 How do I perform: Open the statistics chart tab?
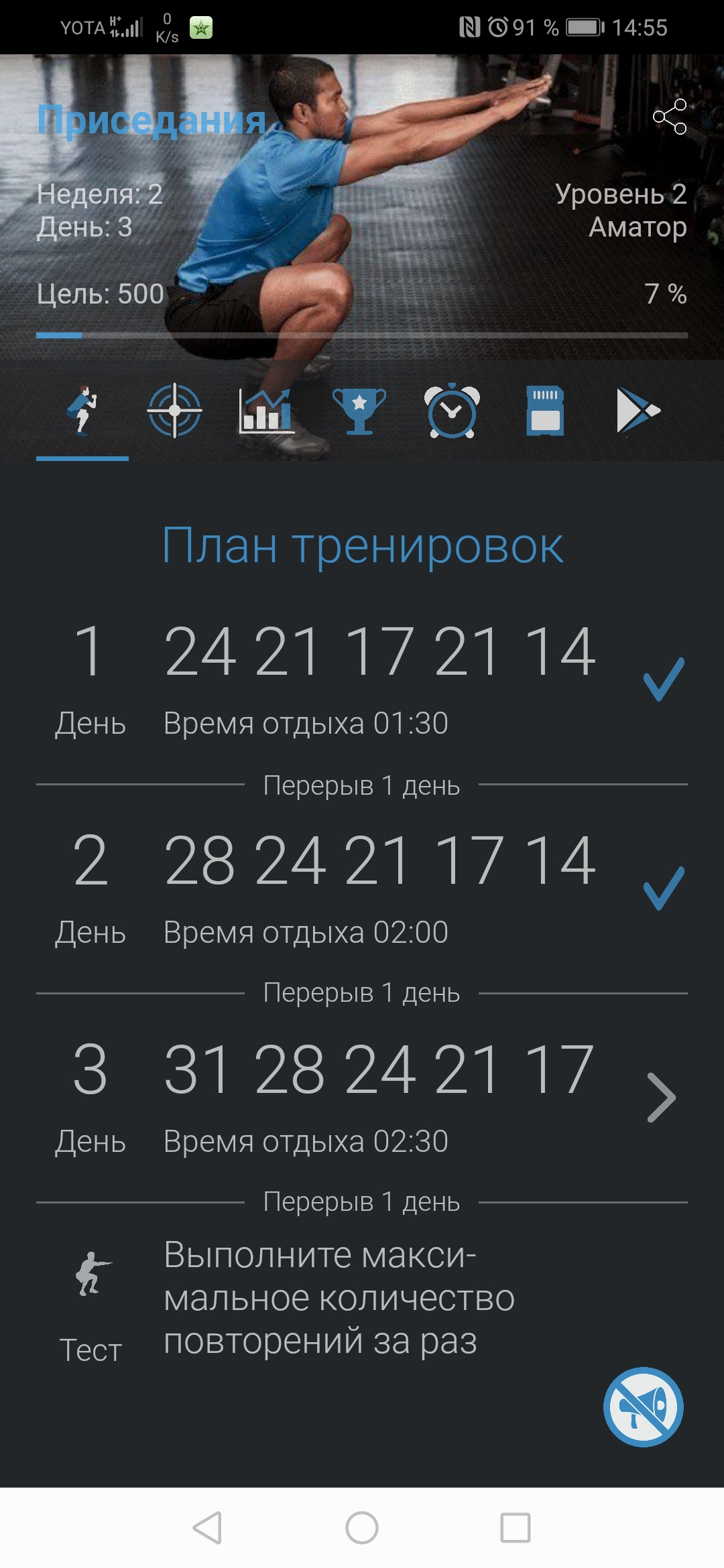[266, 410]
